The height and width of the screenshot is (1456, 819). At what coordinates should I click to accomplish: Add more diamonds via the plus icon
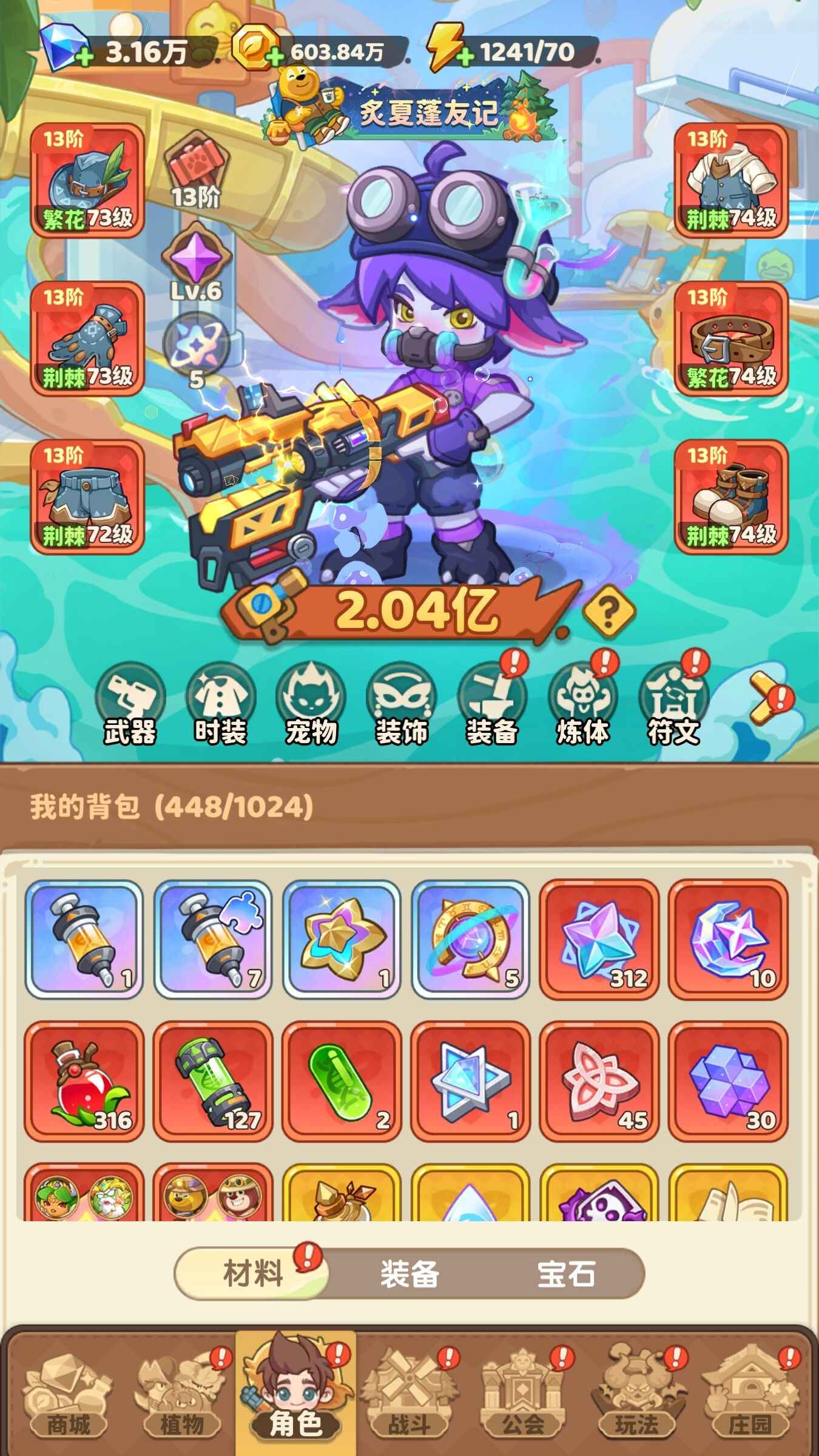tap(84, 57)
